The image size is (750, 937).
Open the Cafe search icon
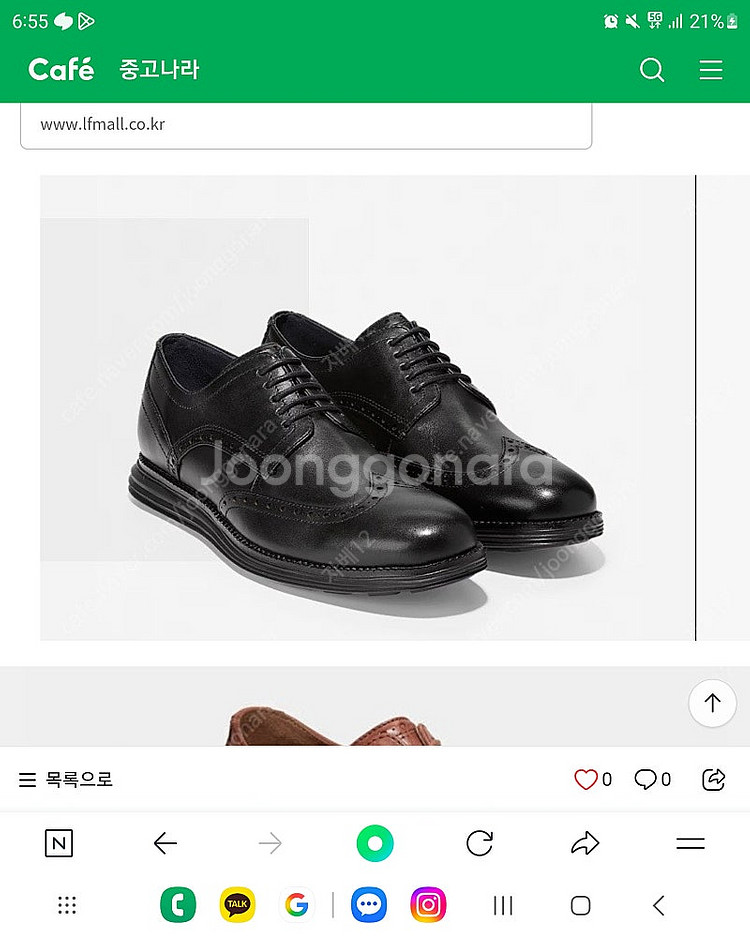click(652, 70)
